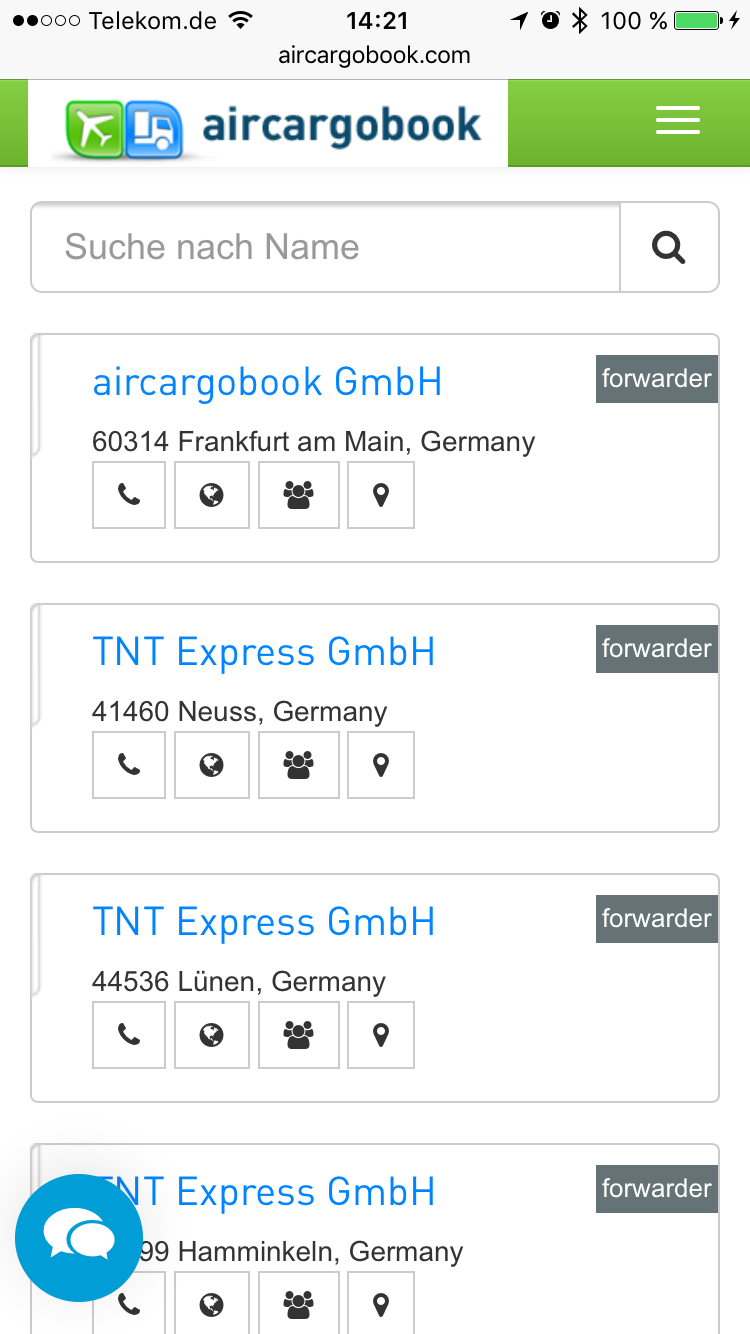View people icon for TNT Neuss
Viewport: 750px width, 1334px height.
298,765
